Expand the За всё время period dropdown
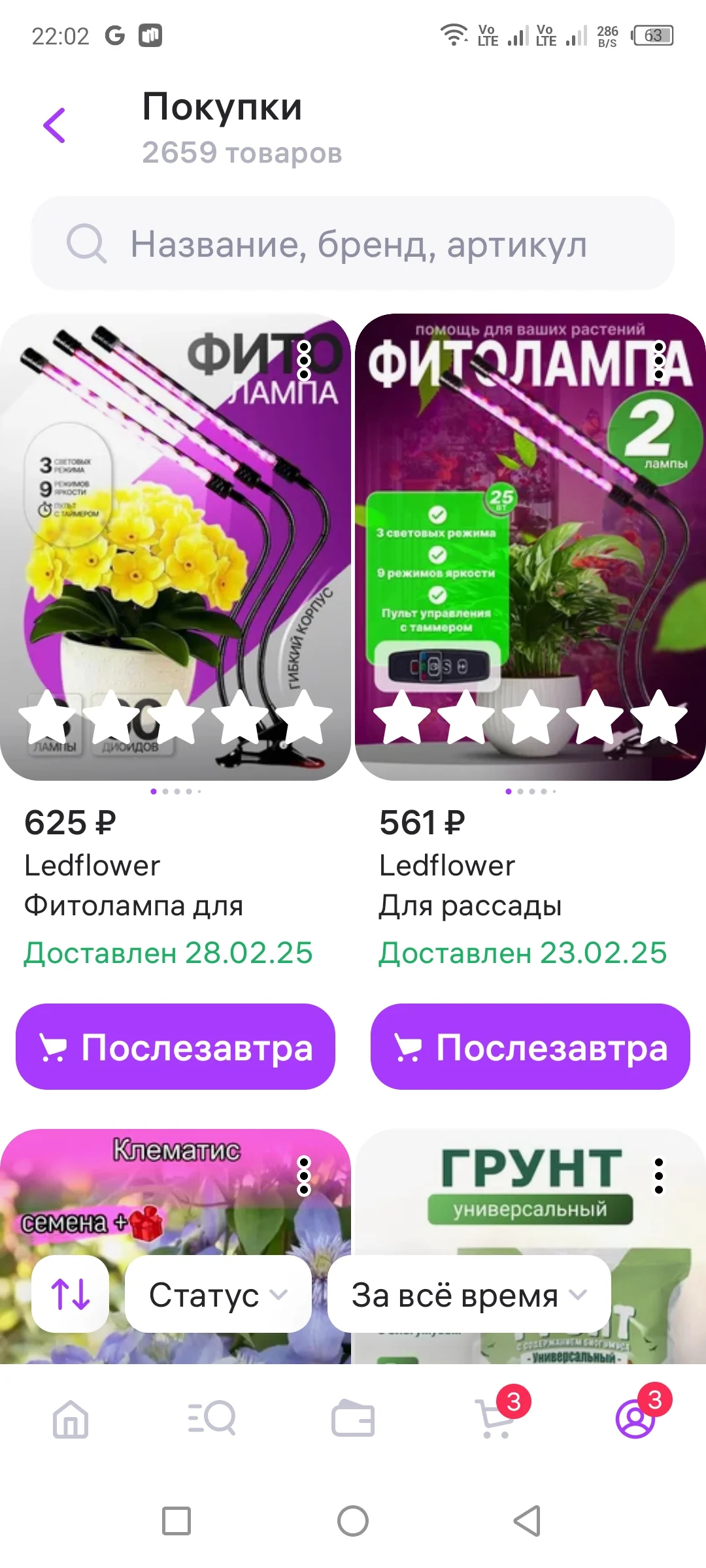 point(468,1295)
